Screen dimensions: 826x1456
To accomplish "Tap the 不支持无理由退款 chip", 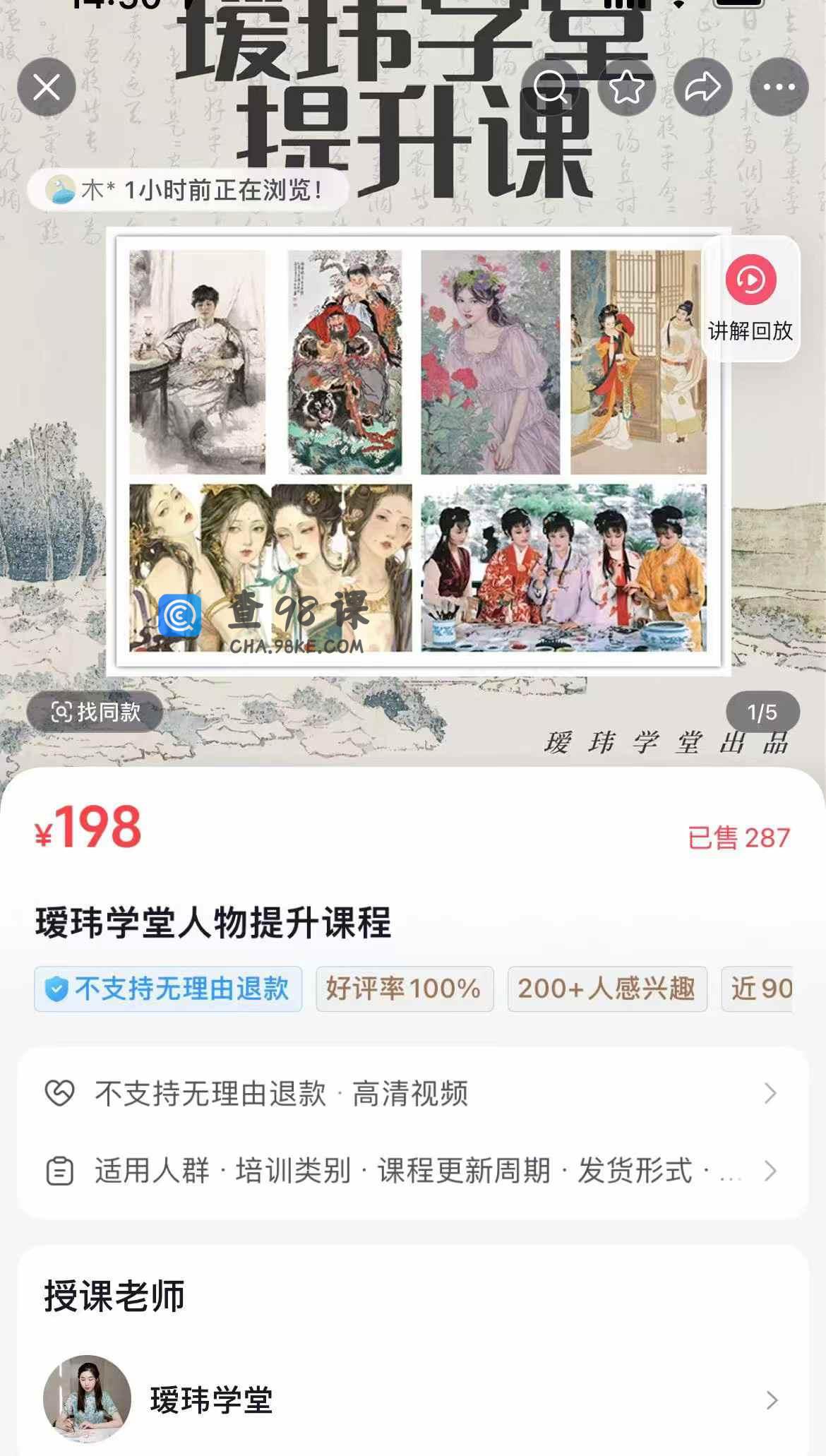I will pos(168,989).
